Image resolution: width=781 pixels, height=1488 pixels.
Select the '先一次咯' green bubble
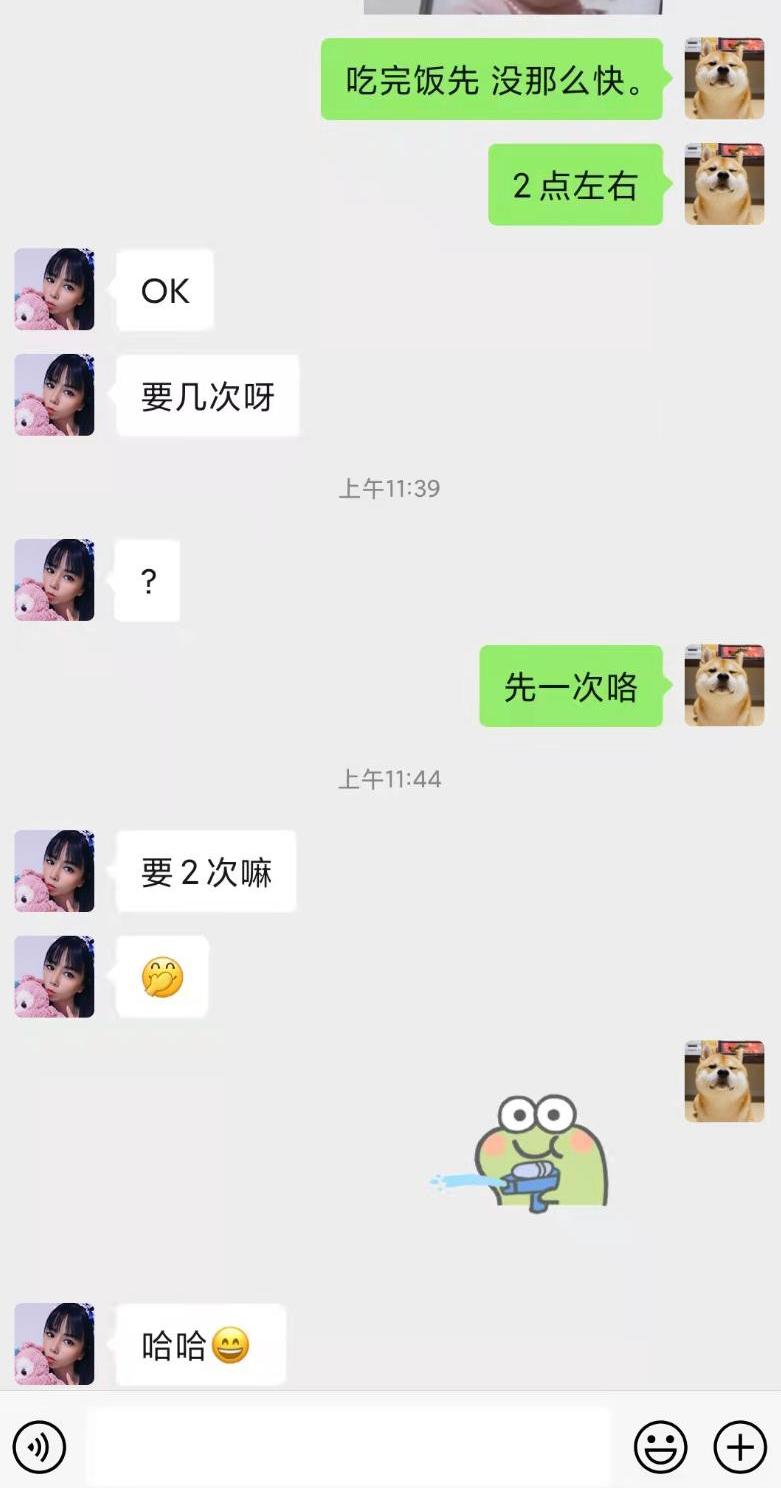pos(570,685)
